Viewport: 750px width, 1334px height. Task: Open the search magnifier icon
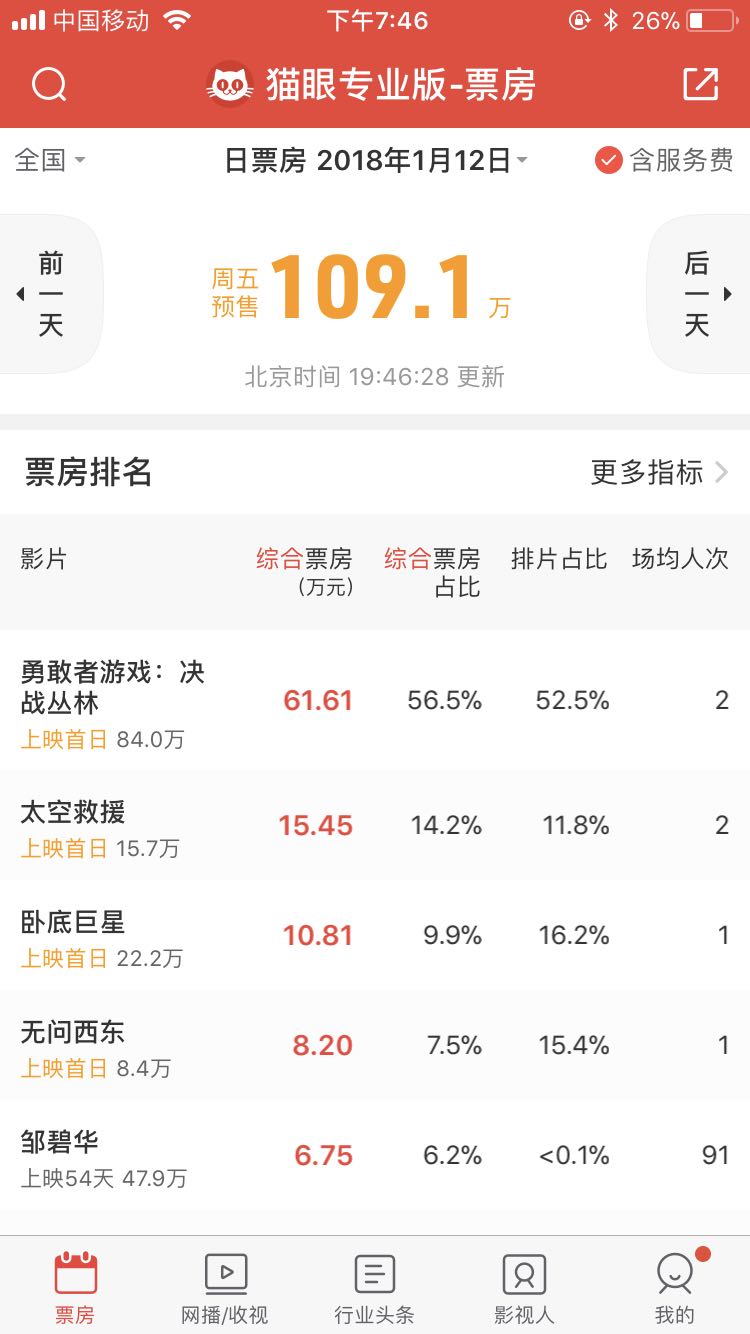pos(49,84)
